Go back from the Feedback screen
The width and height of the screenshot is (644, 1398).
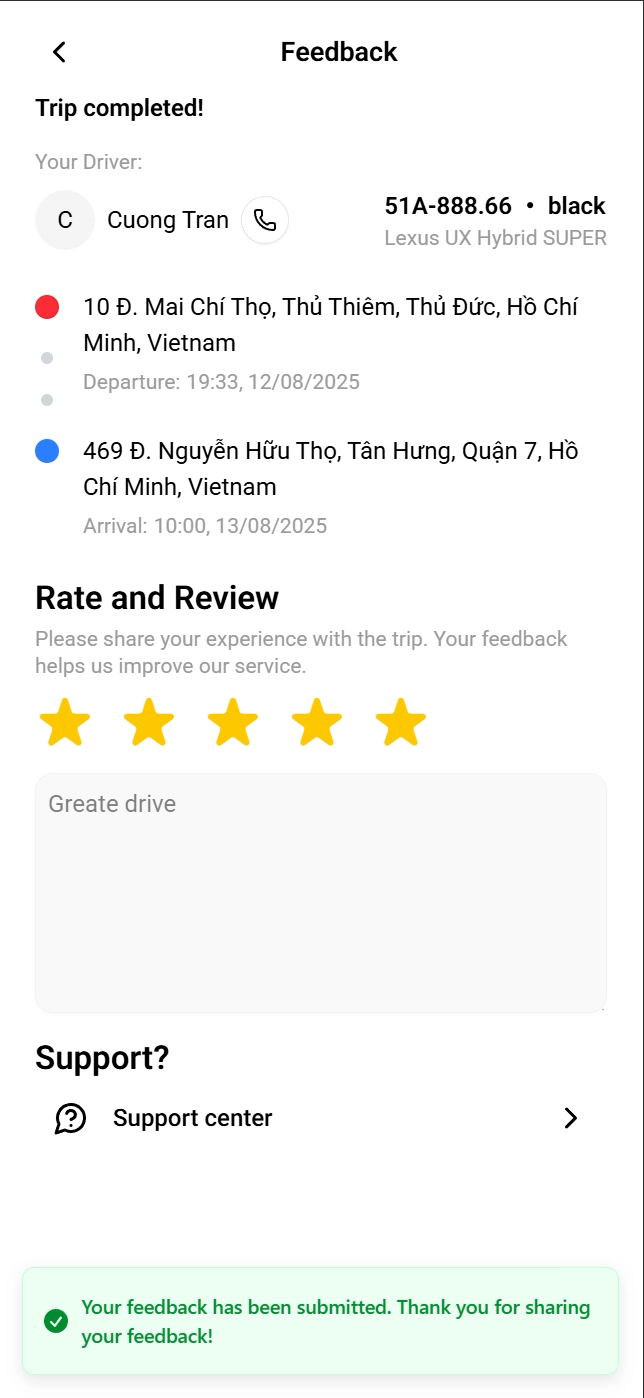59,52
